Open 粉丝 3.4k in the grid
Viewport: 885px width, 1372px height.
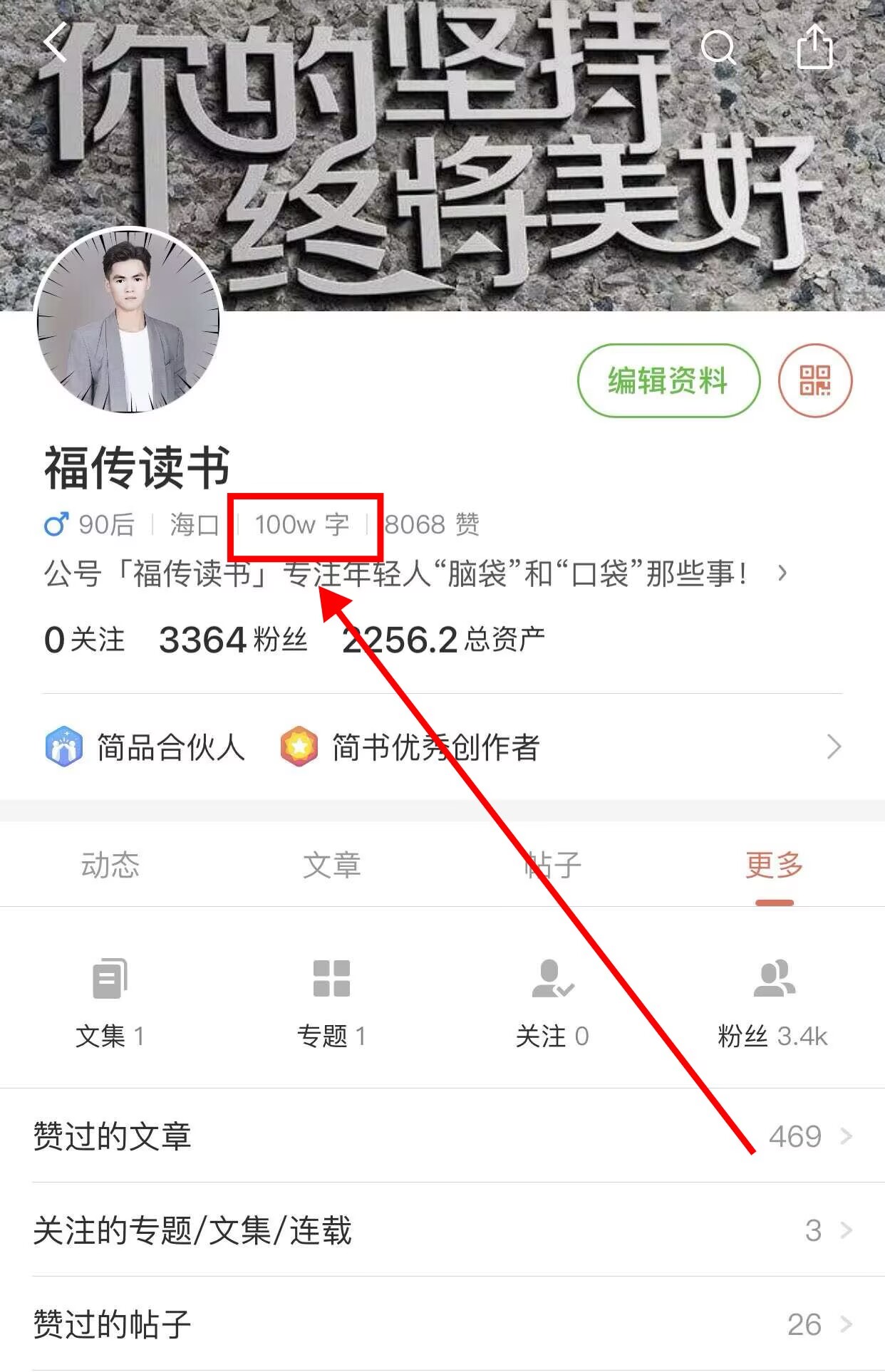(x=773, y=997)
